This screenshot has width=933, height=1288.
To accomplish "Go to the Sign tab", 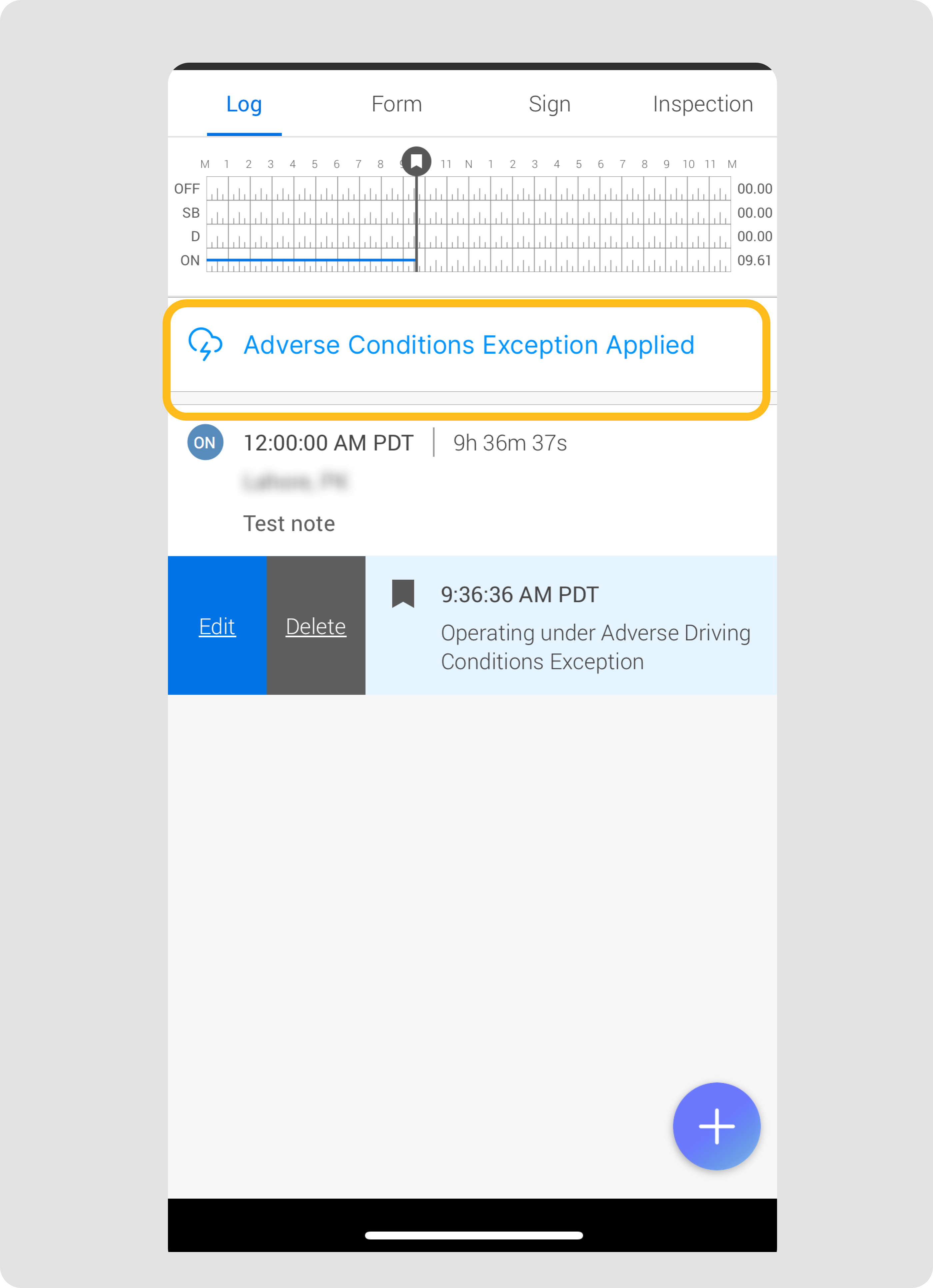I will pos(549,104).
